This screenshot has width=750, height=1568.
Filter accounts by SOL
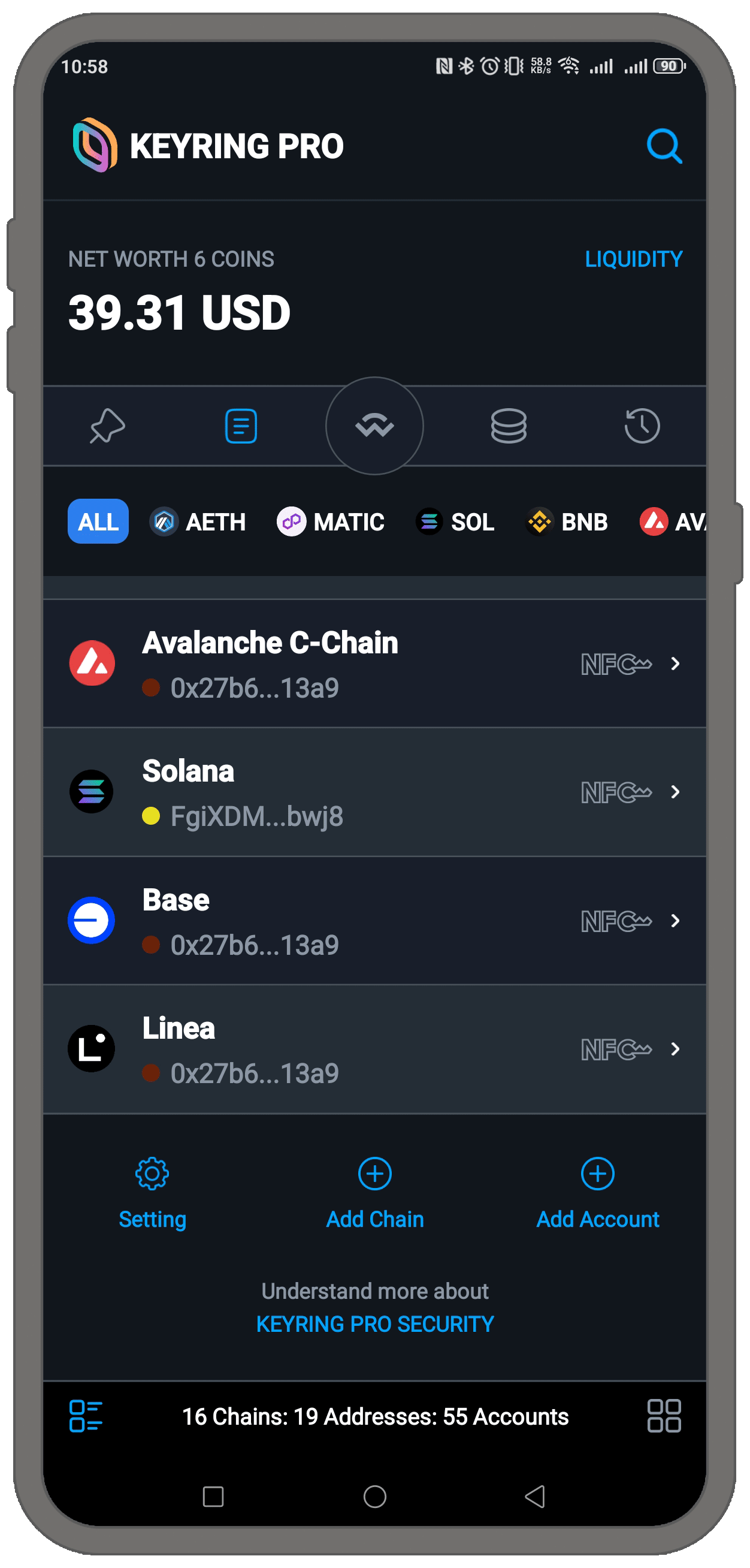pyautogui.click(x=456, y=521)
